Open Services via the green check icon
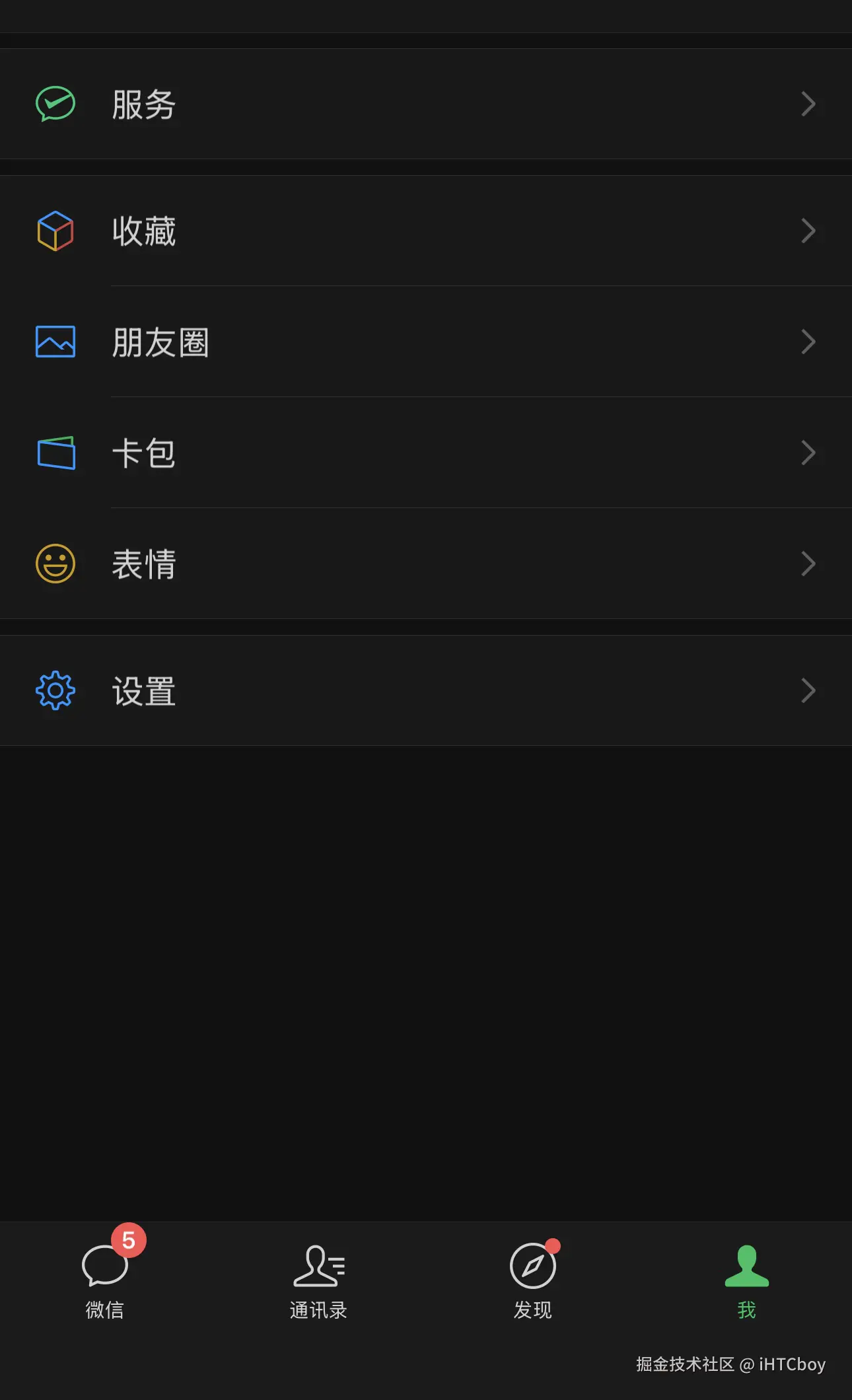 tap(55, 104)
